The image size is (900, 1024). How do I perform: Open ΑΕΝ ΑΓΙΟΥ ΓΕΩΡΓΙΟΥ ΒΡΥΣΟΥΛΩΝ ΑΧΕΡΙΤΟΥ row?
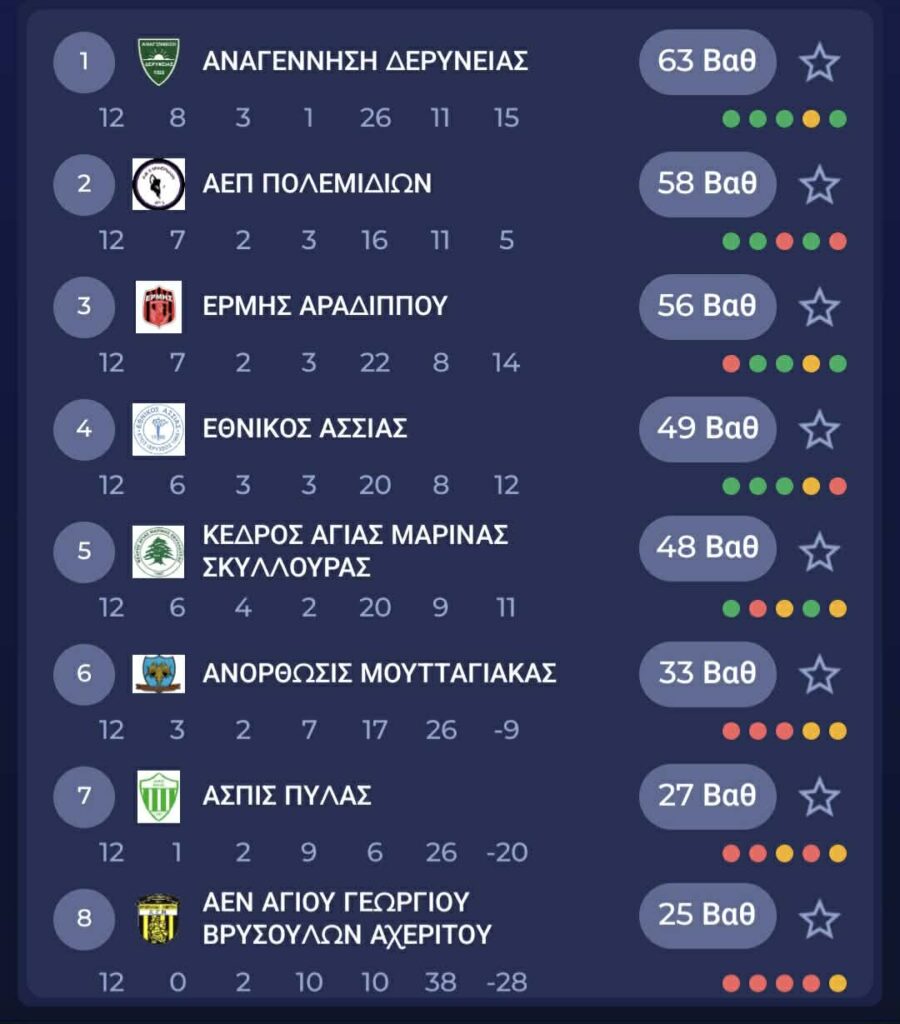(x=347, y=918)
